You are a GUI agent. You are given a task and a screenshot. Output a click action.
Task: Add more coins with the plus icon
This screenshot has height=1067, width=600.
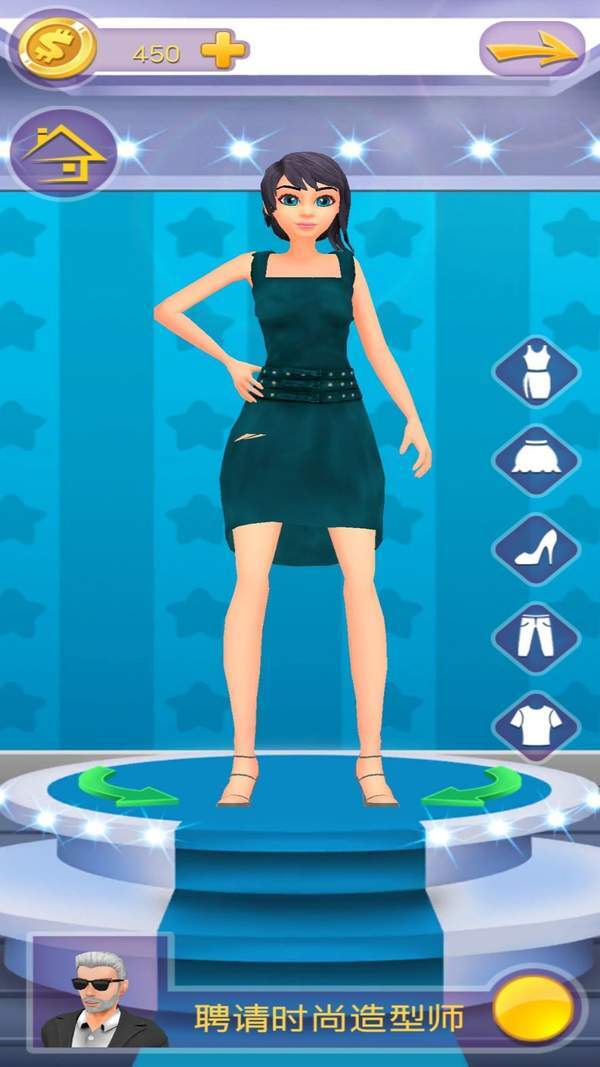223,51
